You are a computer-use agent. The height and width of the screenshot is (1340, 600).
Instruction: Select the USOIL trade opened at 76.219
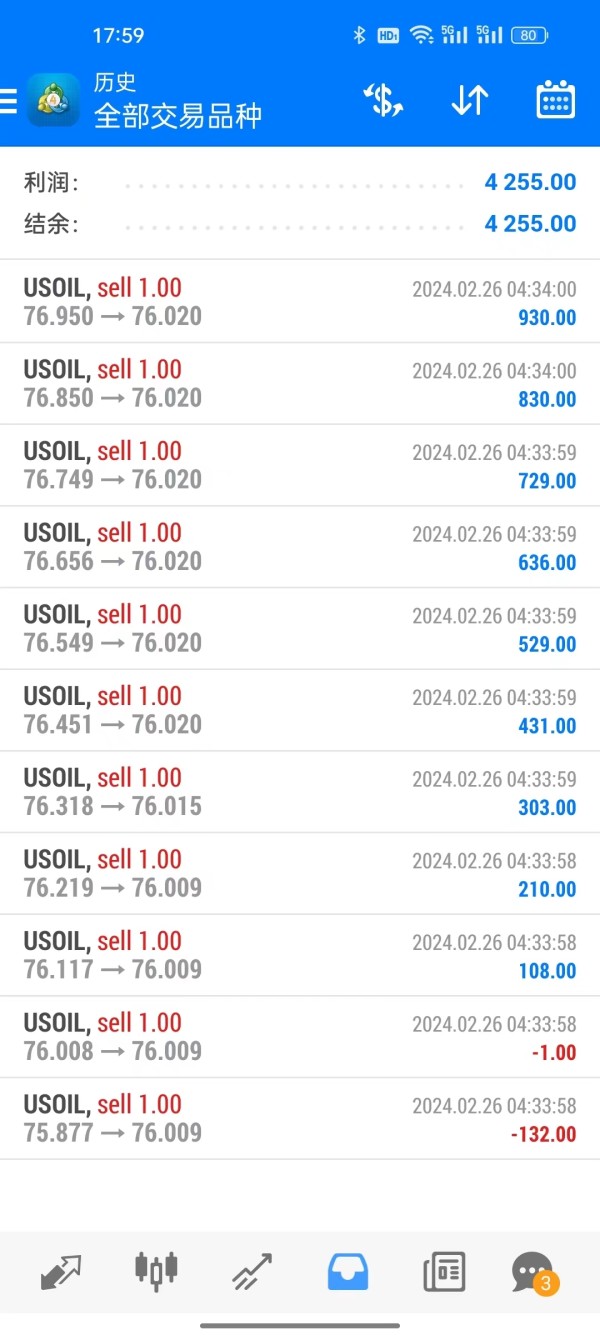(x=300, y=874)
